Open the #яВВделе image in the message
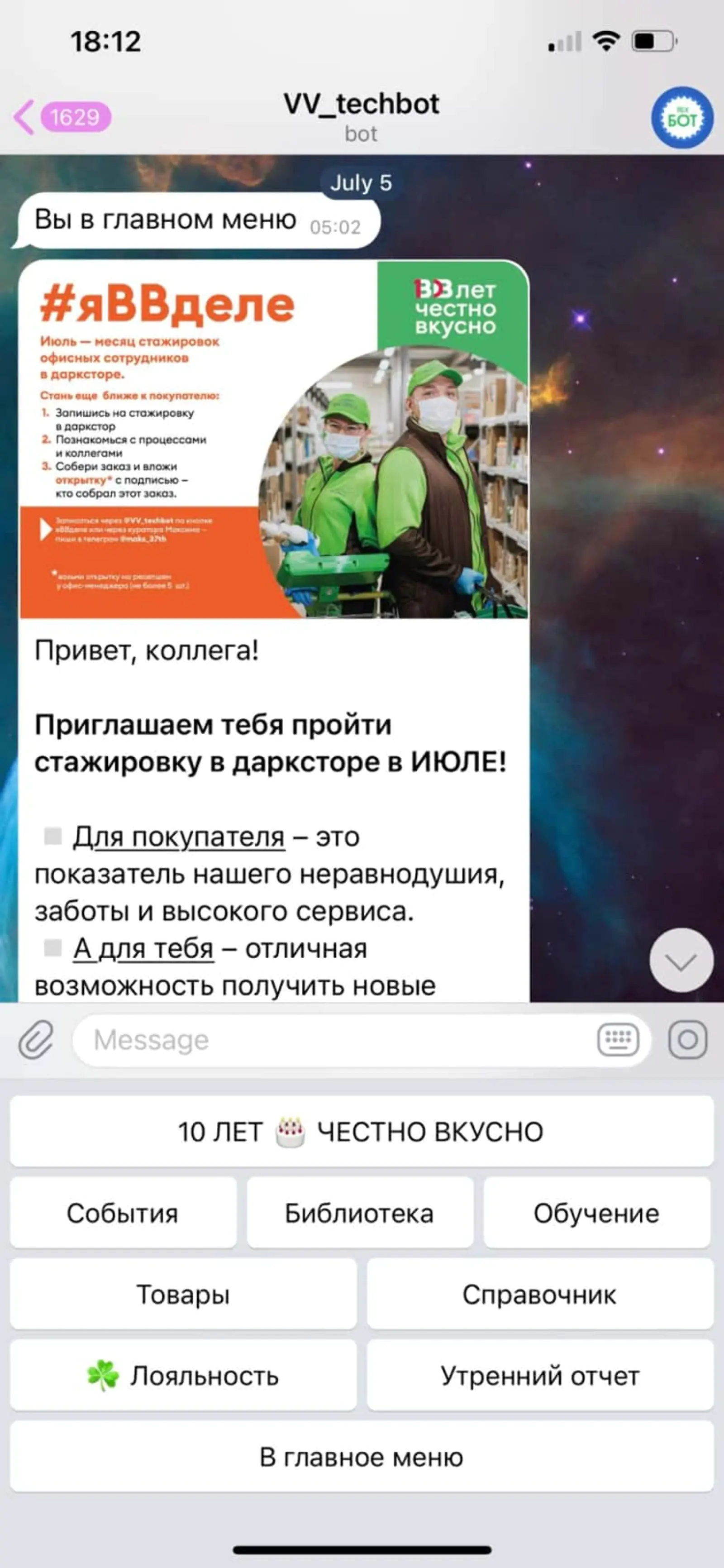 [x=274, y=440]
